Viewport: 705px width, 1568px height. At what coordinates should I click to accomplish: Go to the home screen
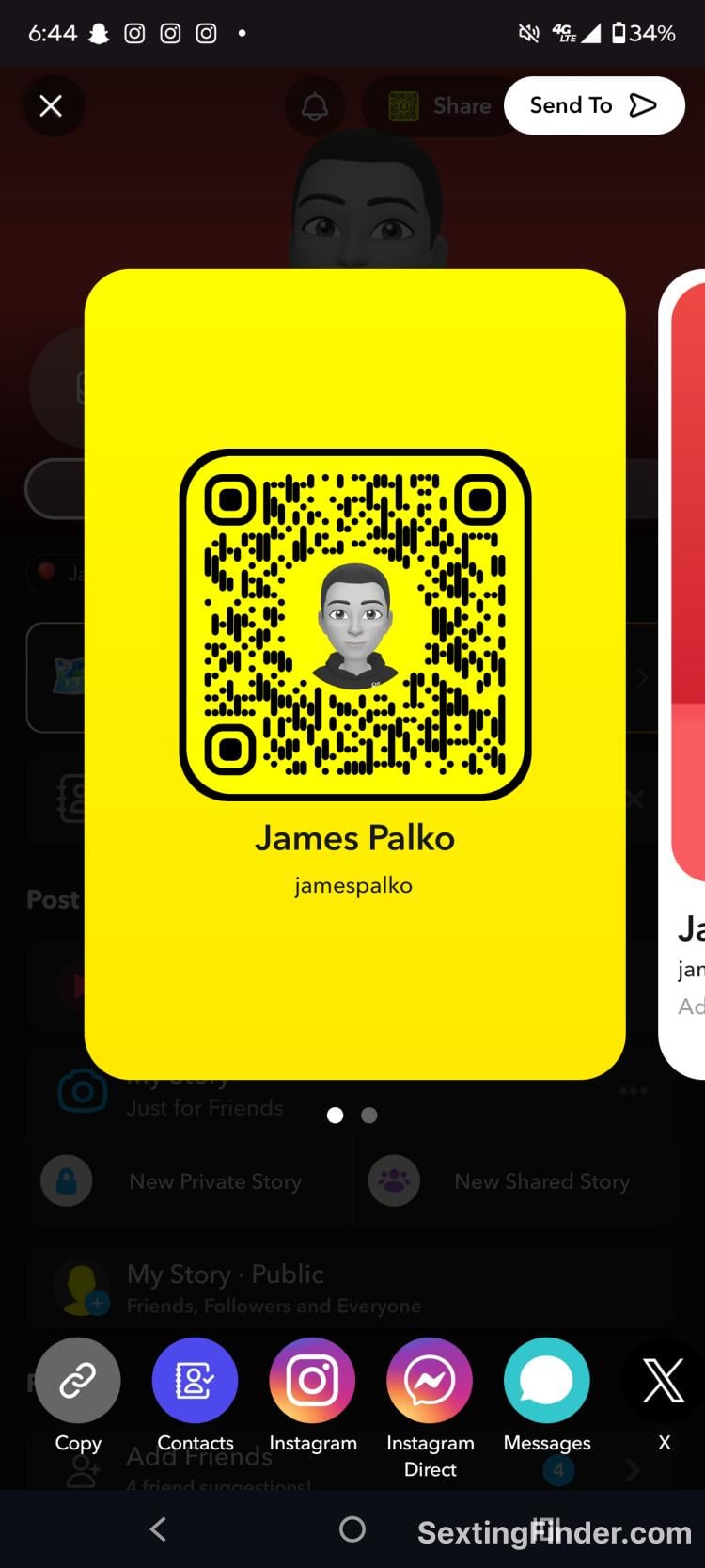click(352, 1528)
